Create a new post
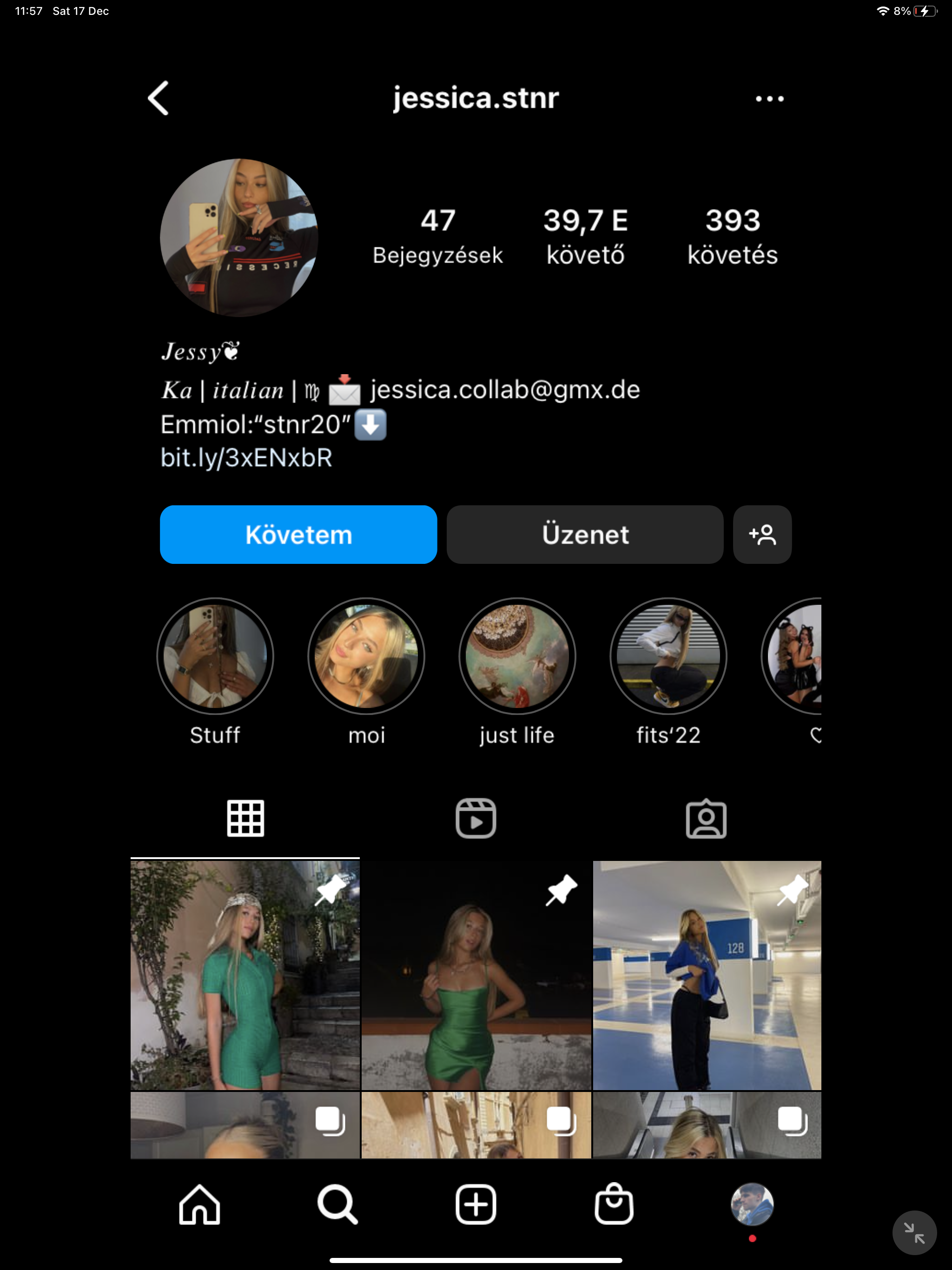Screen dimensions: 952x1270 [476, 1204]
